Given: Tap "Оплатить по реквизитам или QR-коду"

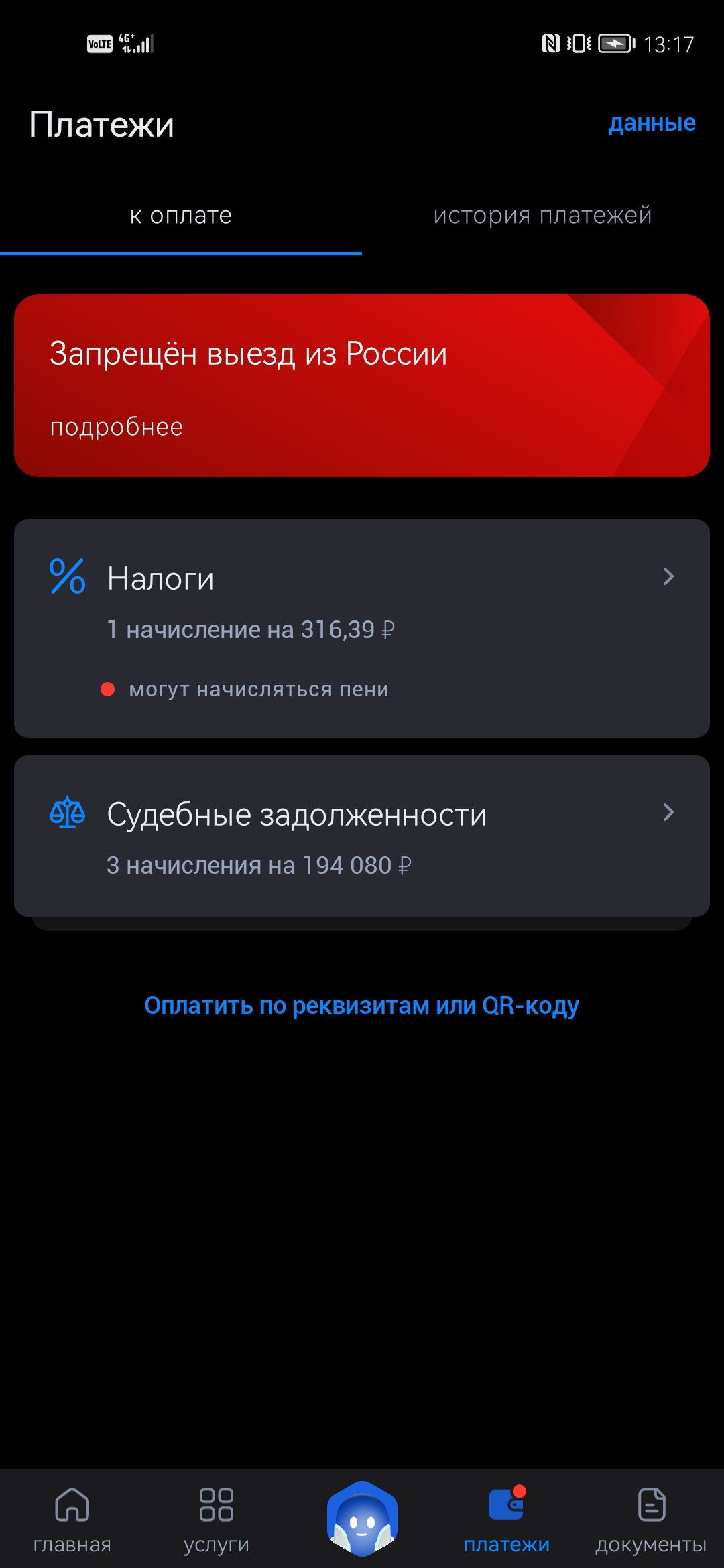Looking at the screenshot, I should coord(362,1006).
